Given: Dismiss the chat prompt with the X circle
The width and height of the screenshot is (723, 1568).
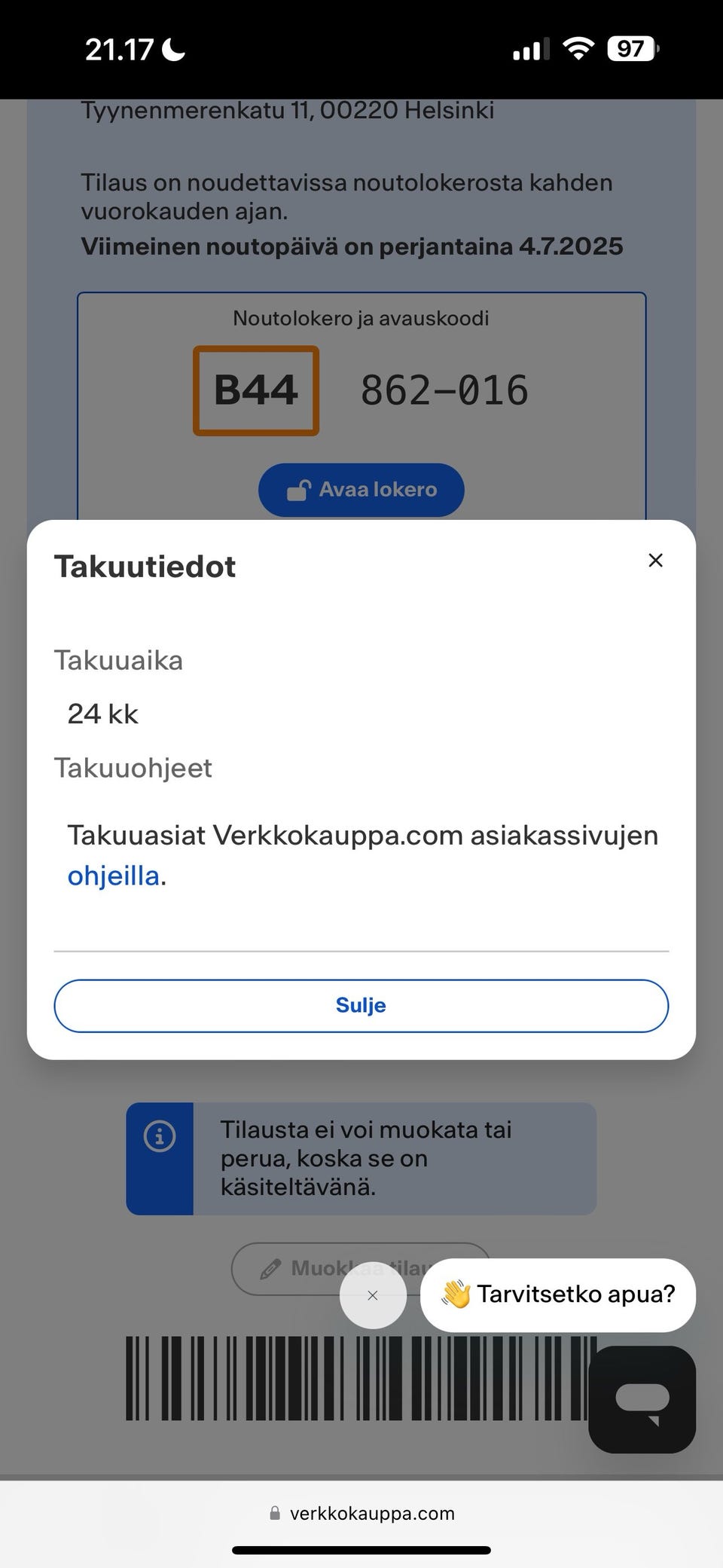Looking at the screenshot, I should coord(373,1295).
